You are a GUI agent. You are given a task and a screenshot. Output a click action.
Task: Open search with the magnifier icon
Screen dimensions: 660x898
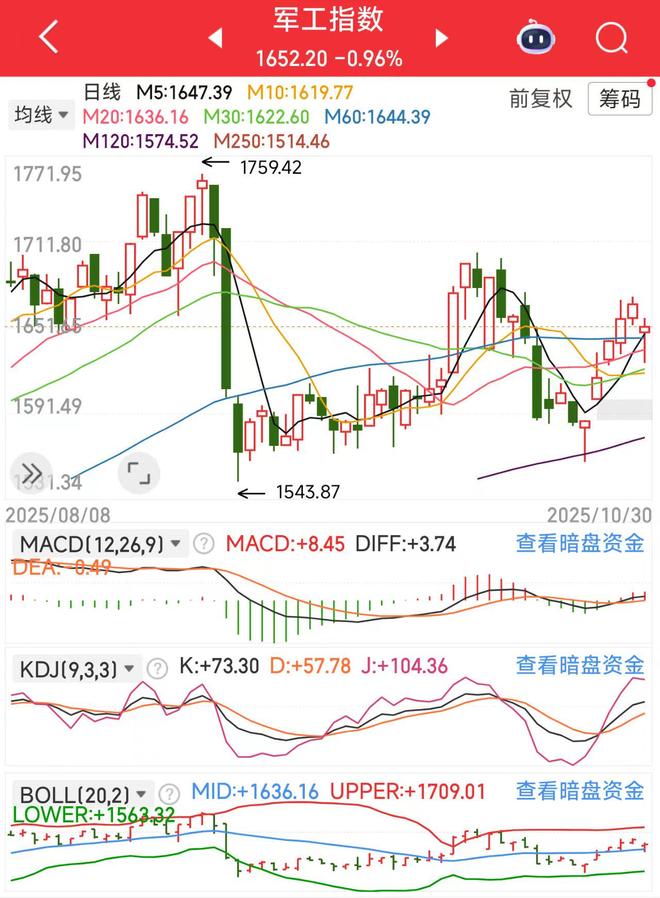(x=610, y=38)
